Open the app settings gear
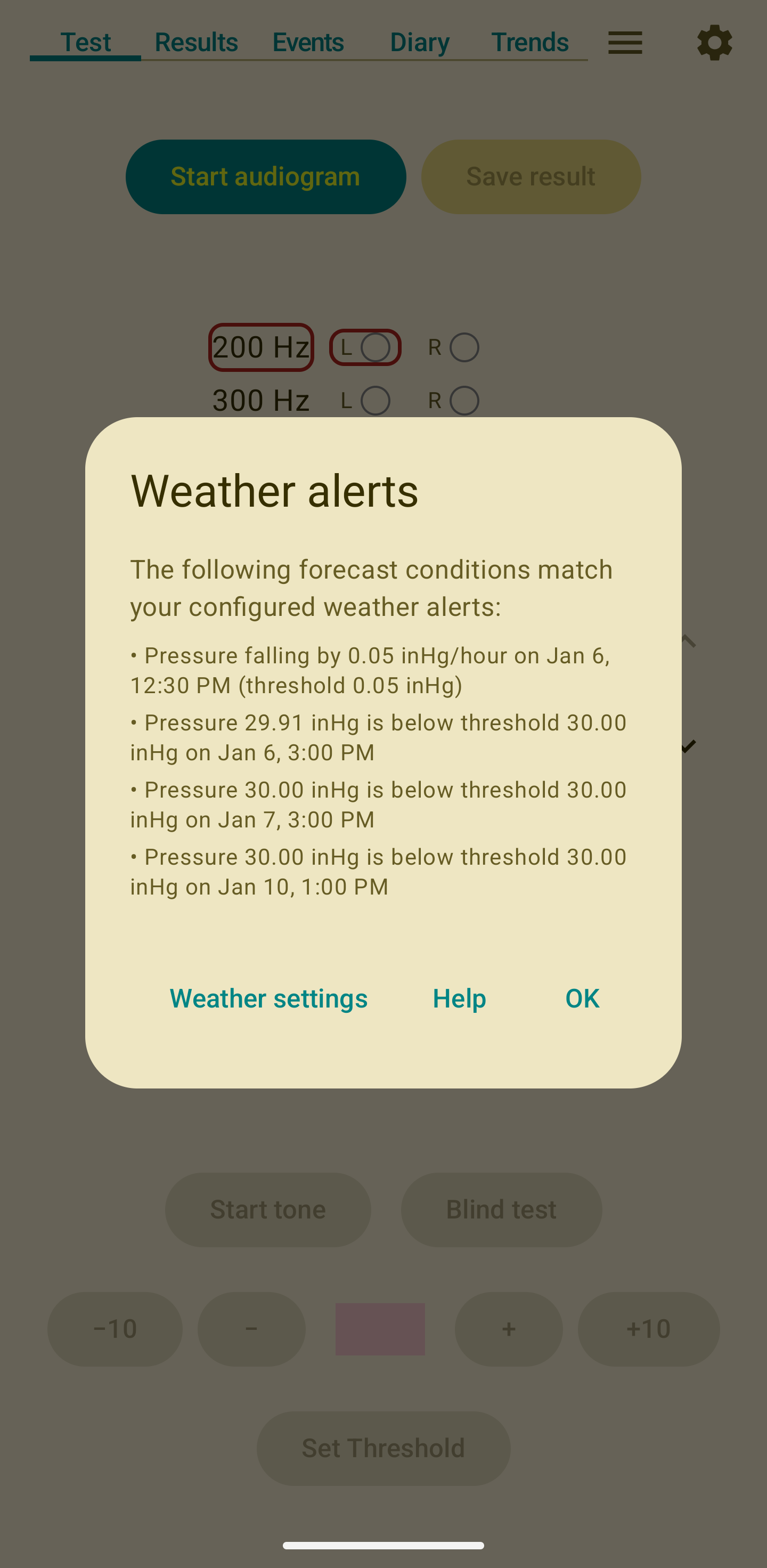Image resolution: width=767 pixels, height=1568 pixels. tap(715, 42)
